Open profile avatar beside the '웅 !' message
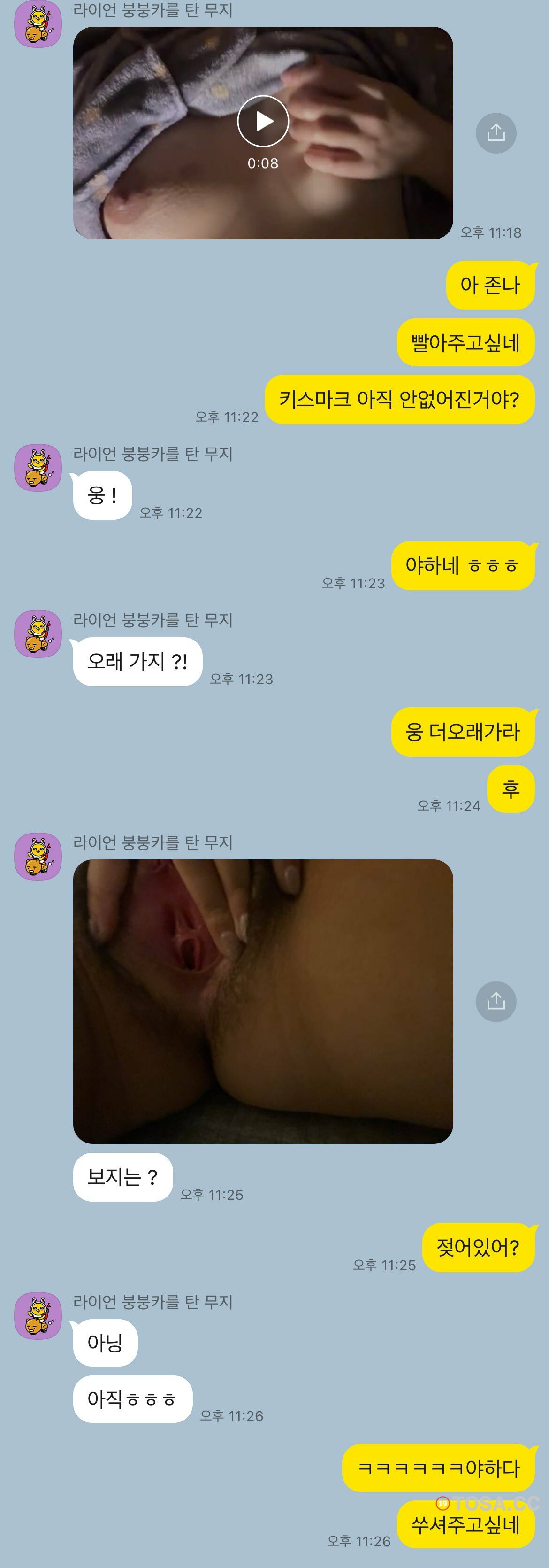The height and width of the screenshot is (1568, 549). pyautogui.click(x=38, y=467)
